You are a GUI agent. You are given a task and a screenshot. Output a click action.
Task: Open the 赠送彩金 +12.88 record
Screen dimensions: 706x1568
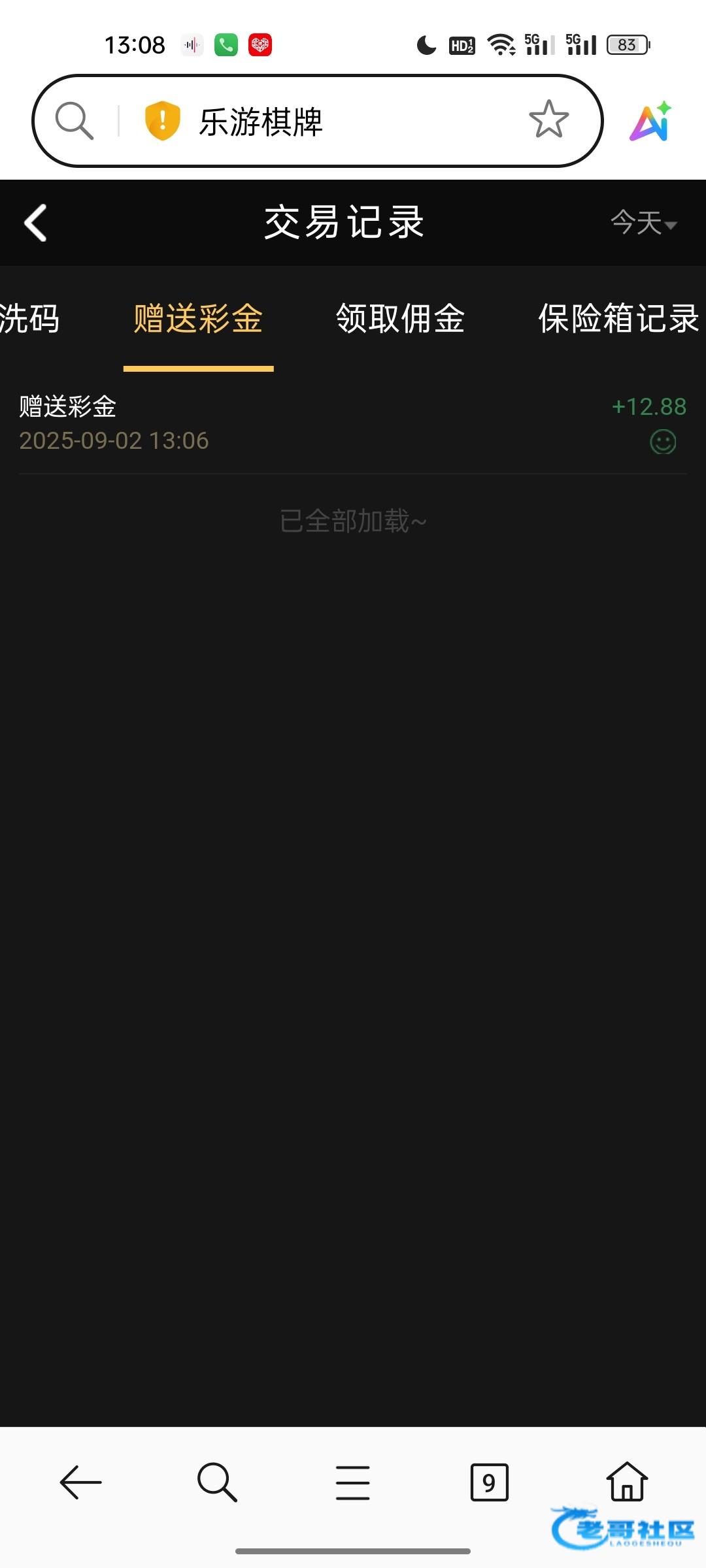tap(353, 423)
